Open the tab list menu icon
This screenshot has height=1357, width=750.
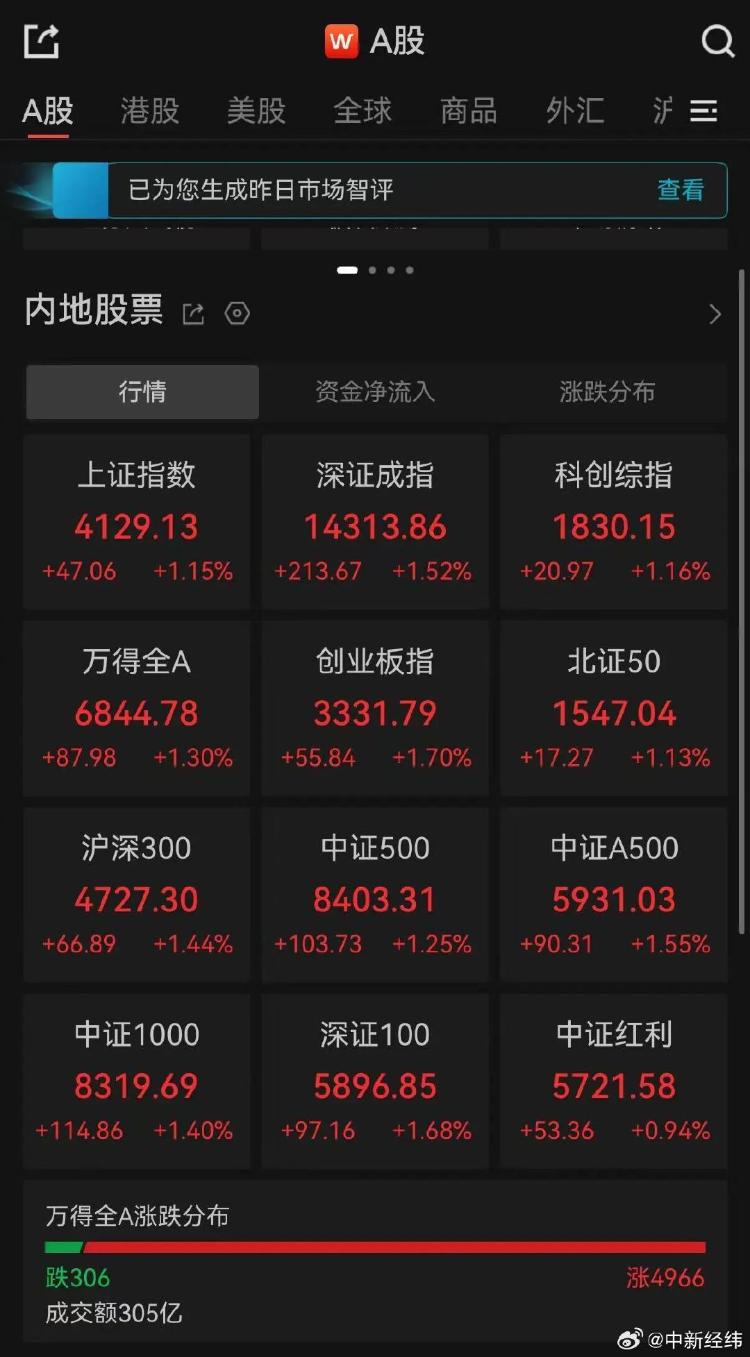tap(704, 111)
